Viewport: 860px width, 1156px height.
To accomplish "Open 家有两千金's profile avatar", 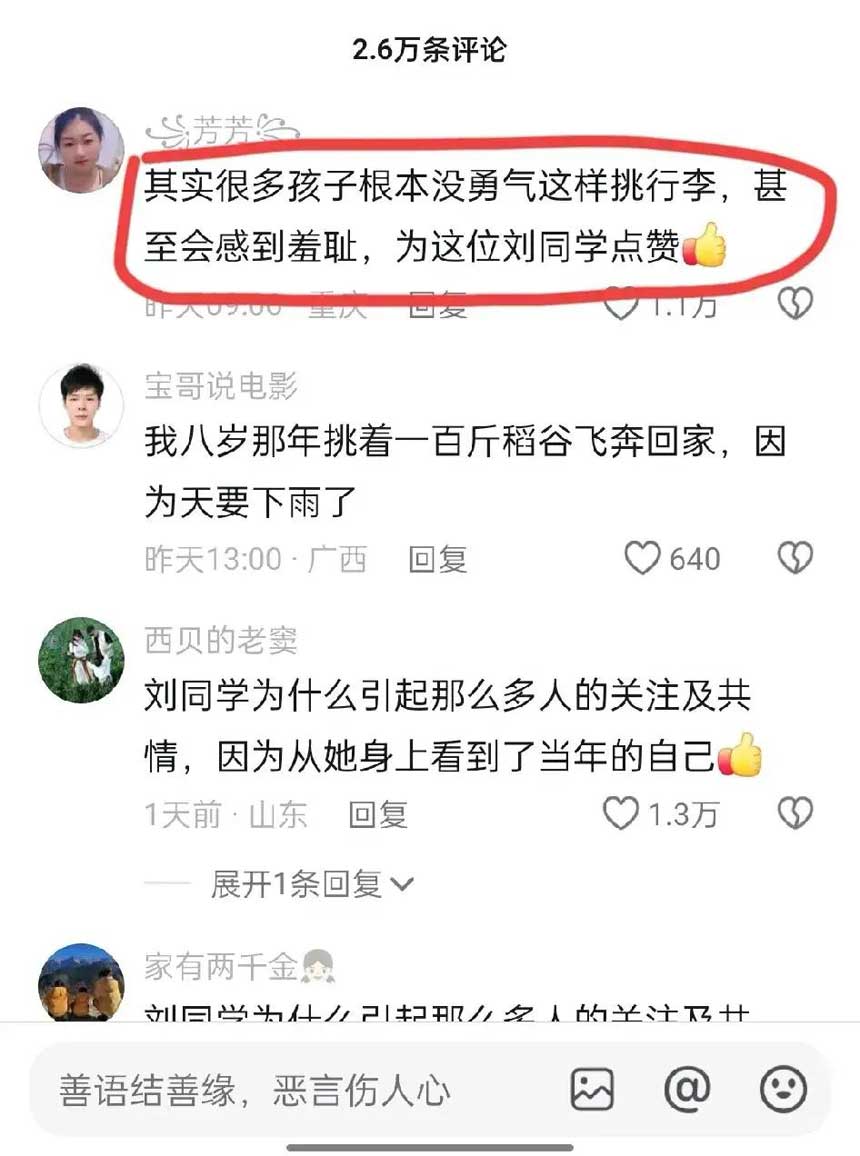I will 81,982.
